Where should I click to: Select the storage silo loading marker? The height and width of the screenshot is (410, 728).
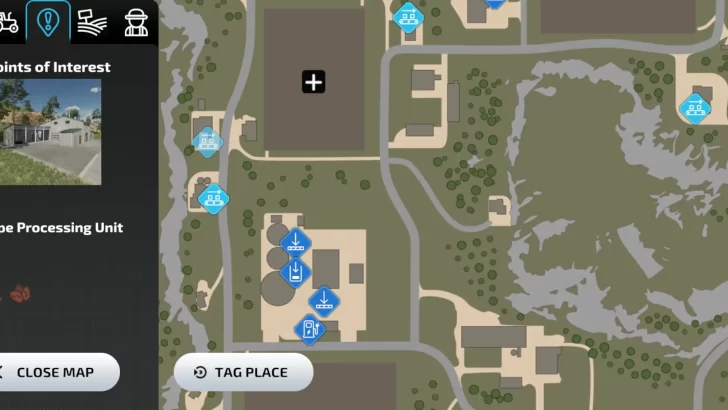click(x=295, y=270)
